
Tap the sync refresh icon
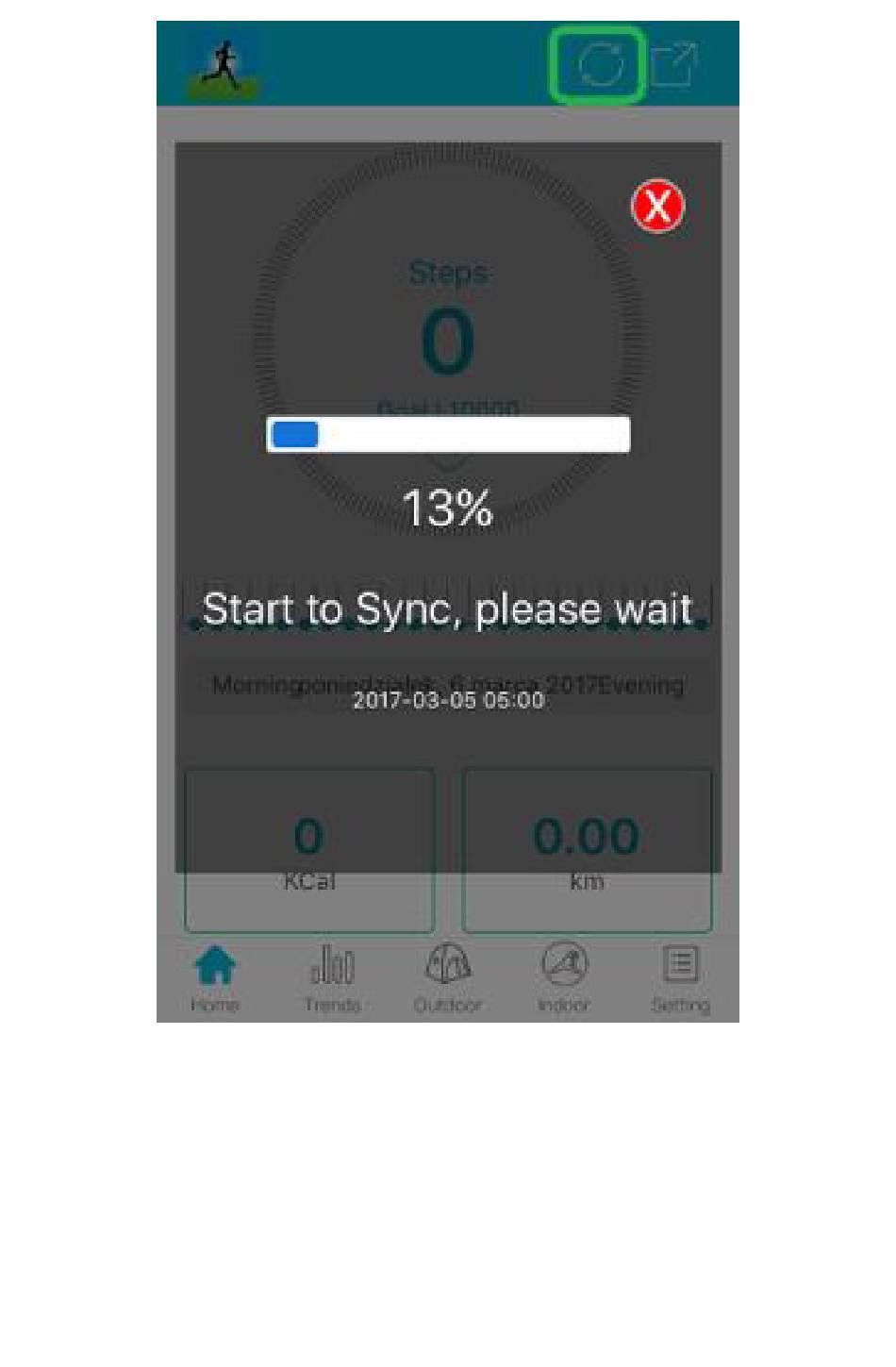(x=599, y=65)
